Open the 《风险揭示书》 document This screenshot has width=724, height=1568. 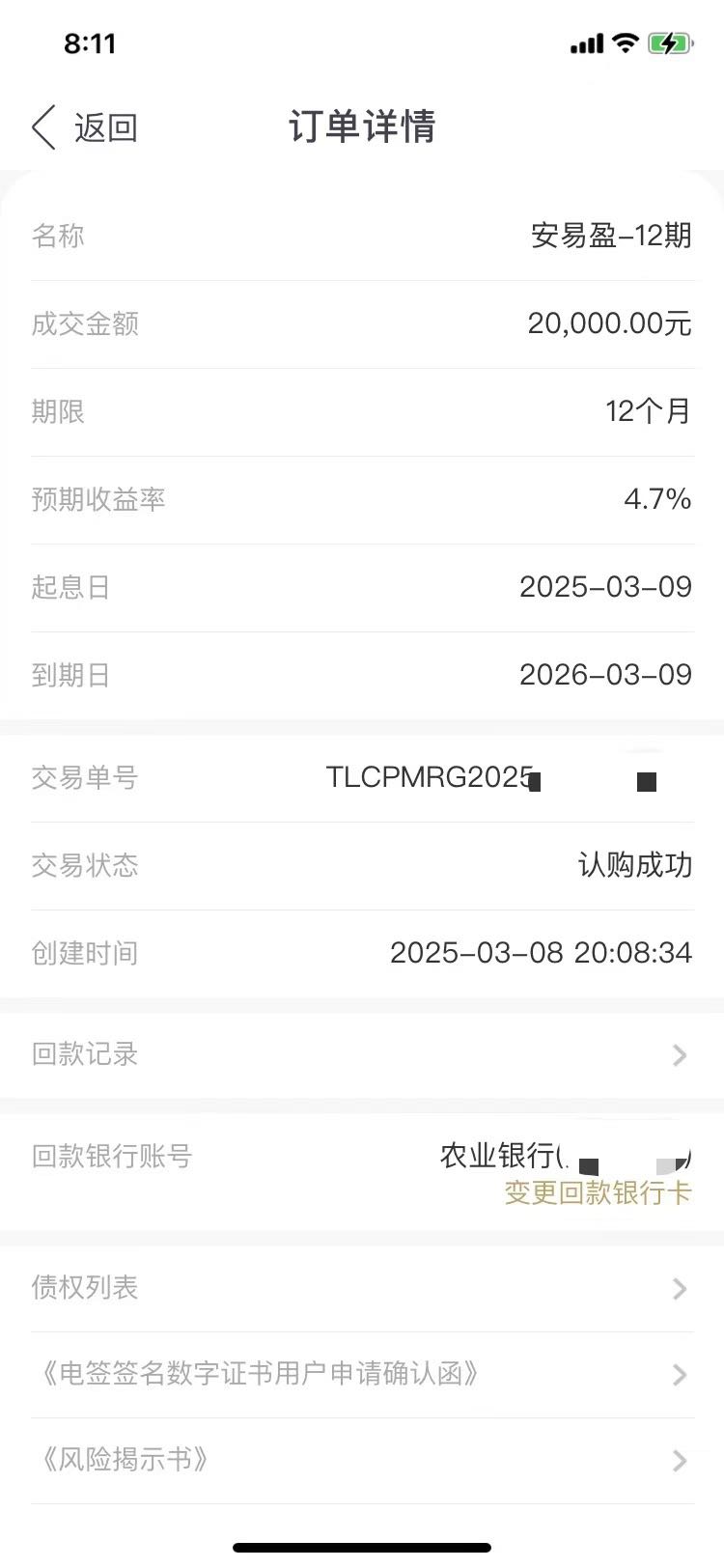point(362,1460)
